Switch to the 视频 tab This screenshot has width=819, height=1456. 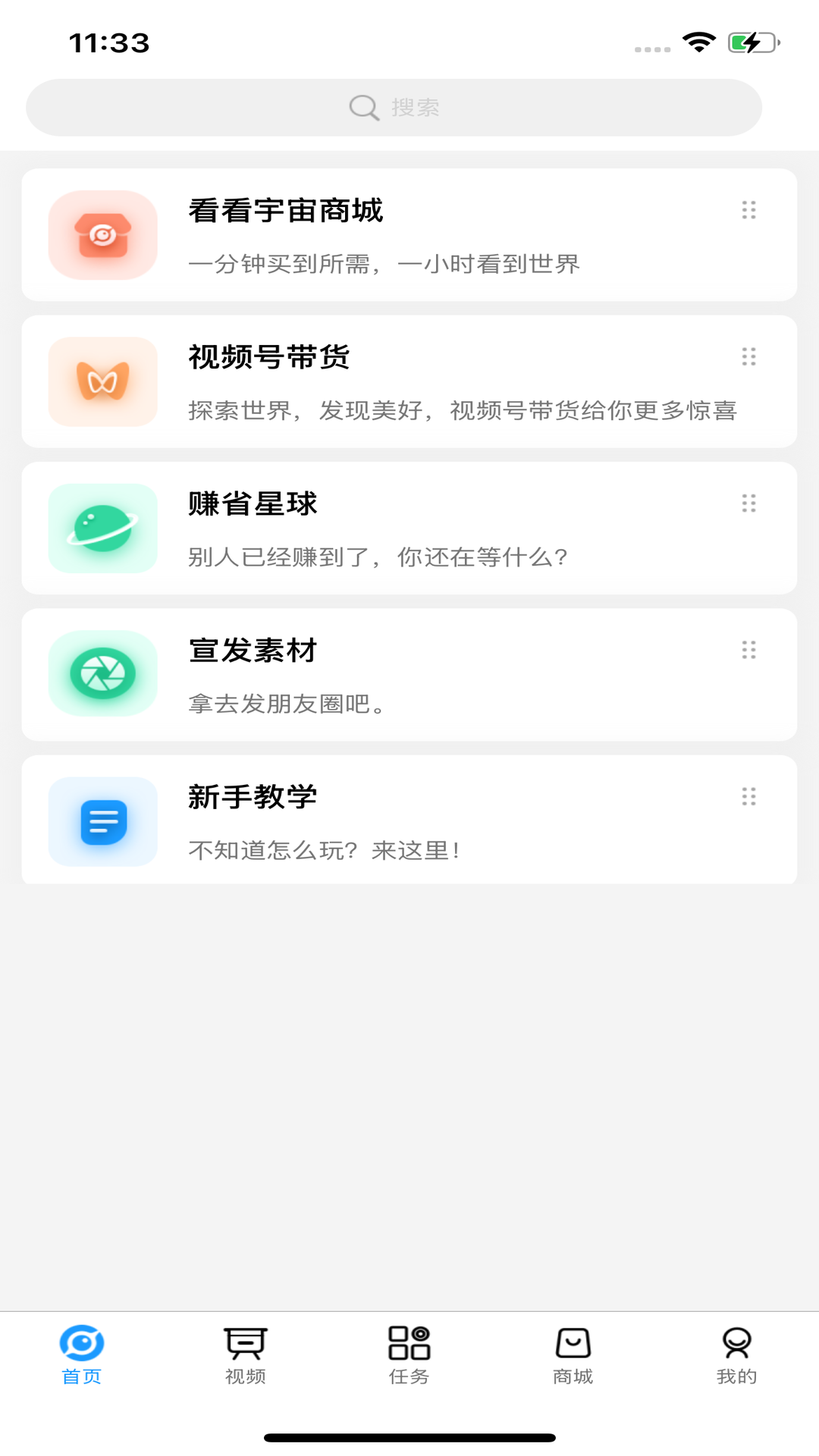click(246, 1355)
